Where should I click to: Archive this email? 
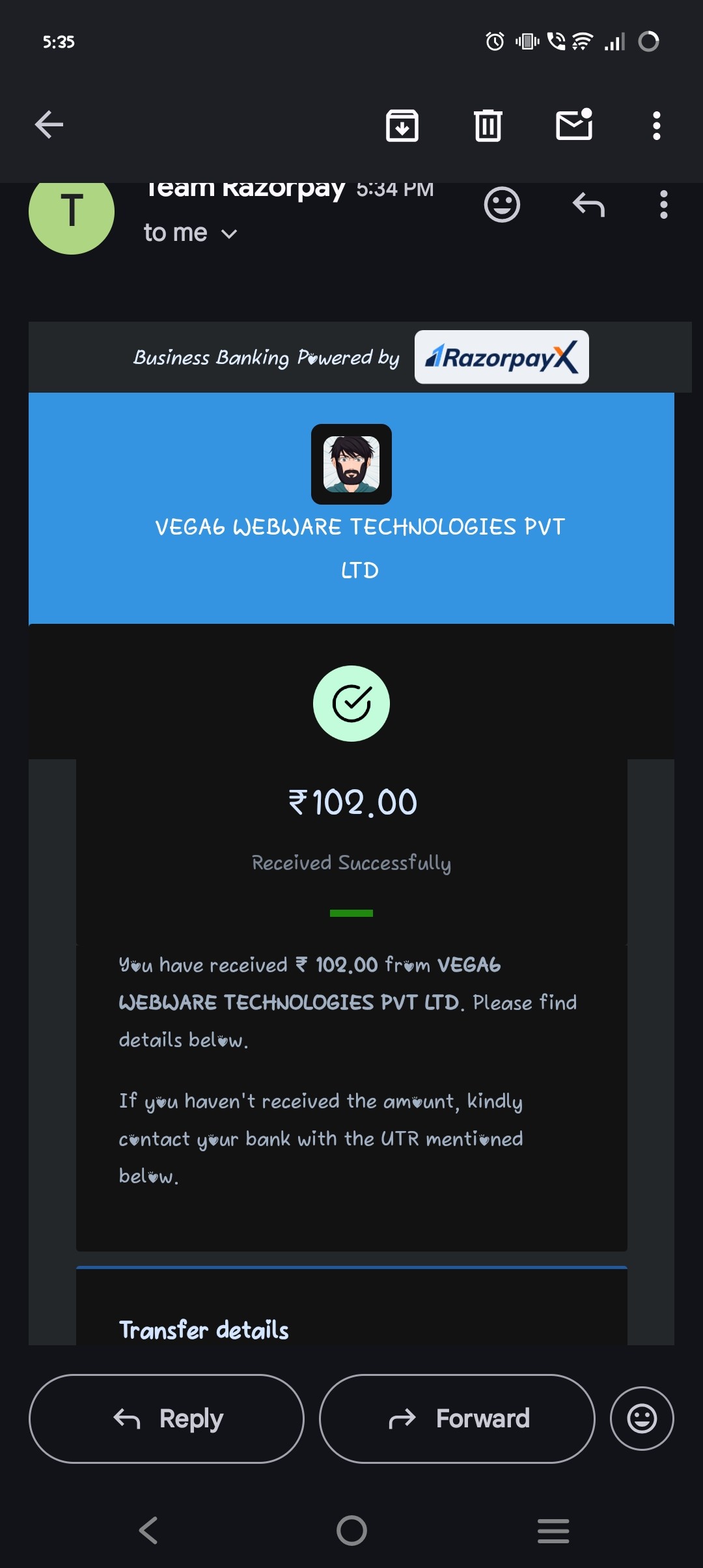click(x=402, y=125)
